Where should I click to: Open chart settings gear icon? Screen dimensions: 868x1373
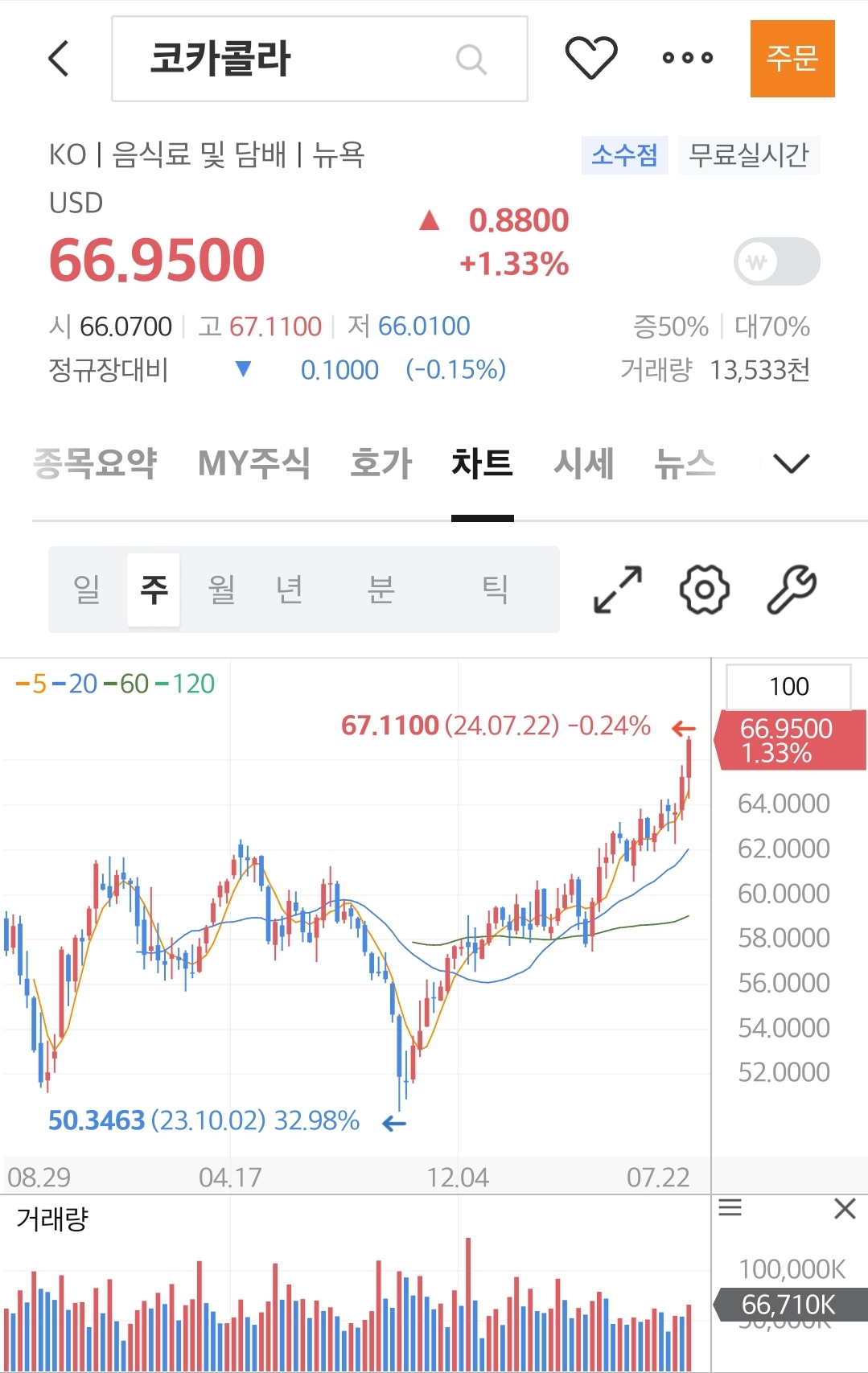coord(704,590)
